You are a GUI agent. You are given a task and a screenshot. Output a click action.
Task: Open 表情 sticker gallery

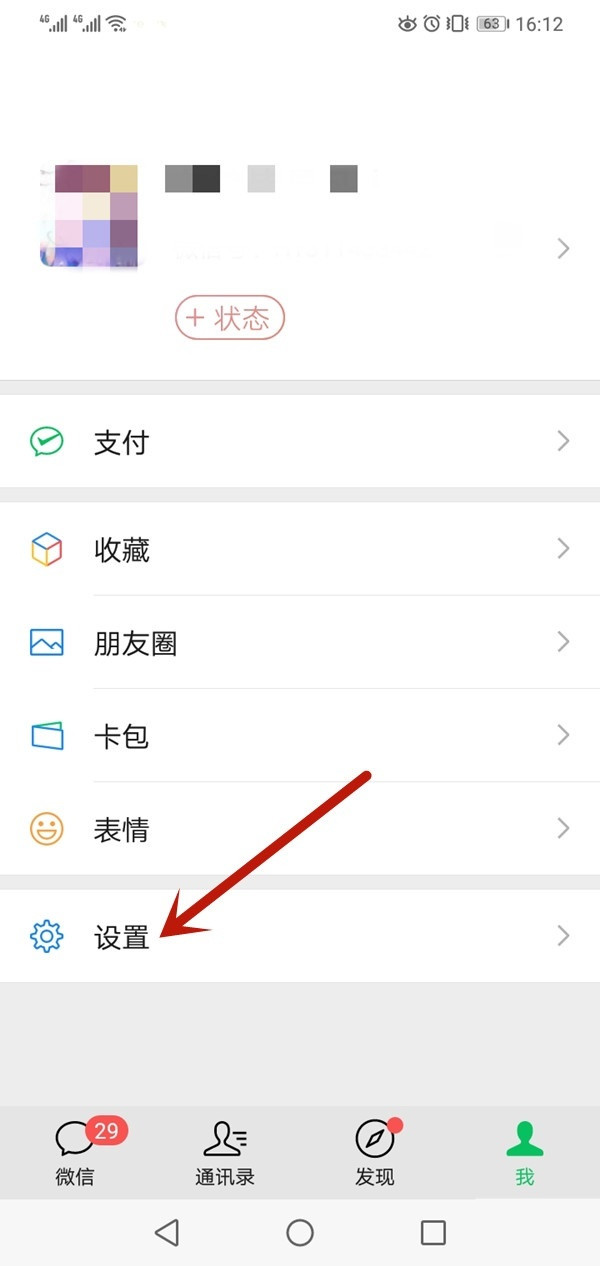[300, 829]
